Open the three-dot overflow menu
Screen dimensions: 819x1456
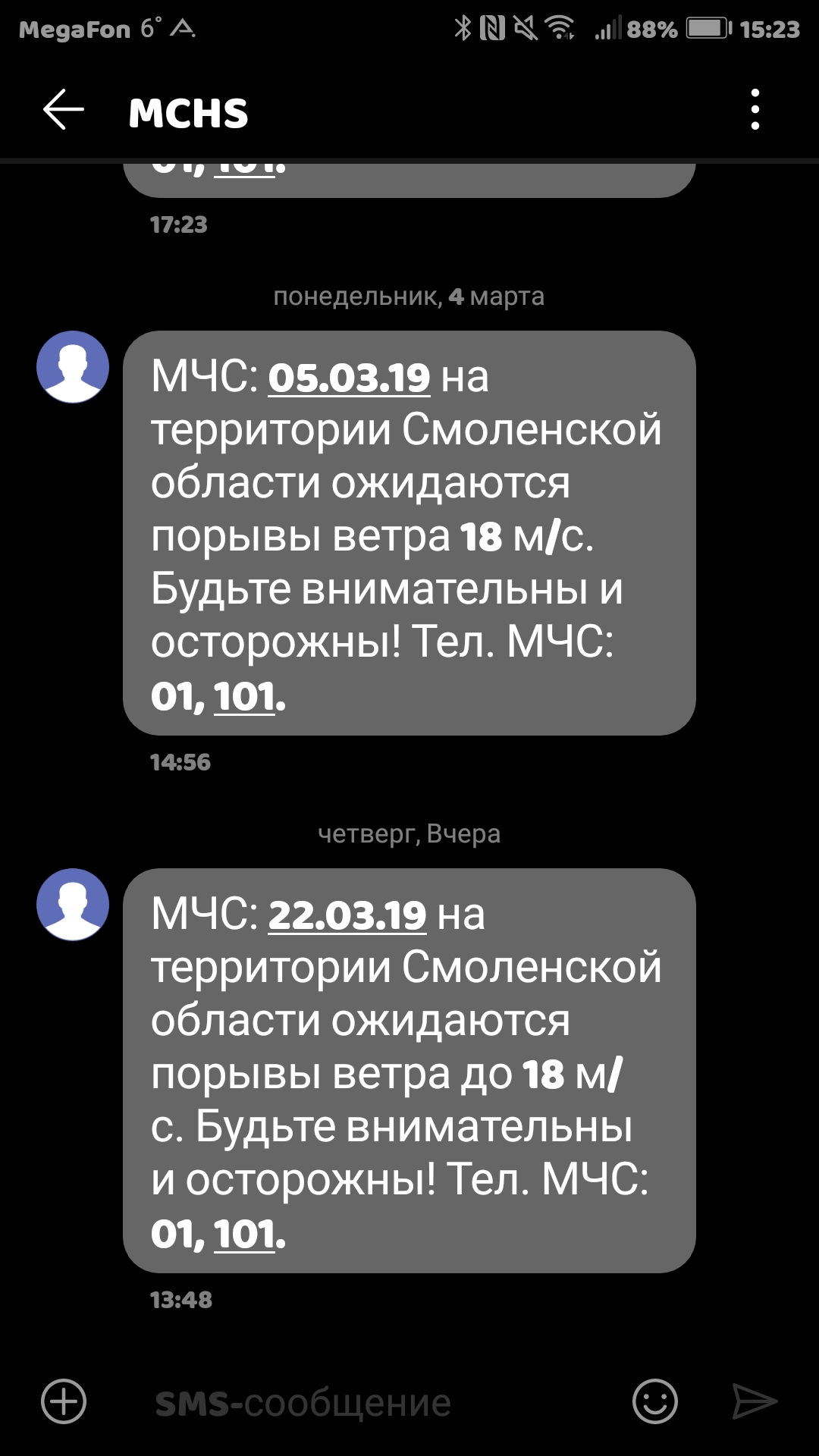[x=755, y=110]
